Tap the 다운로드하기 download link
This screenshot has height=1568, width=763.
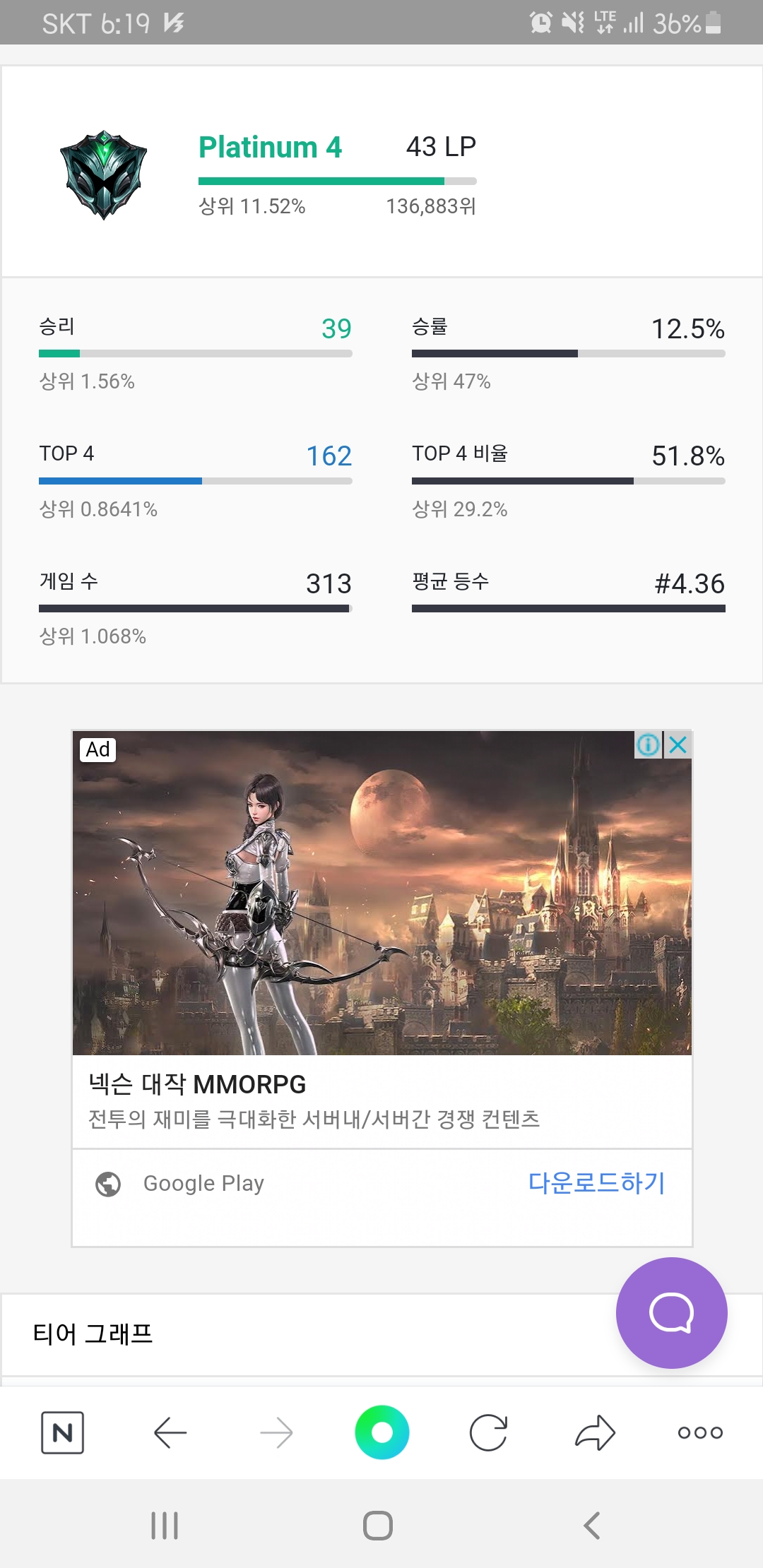[x=596, y=1183]
